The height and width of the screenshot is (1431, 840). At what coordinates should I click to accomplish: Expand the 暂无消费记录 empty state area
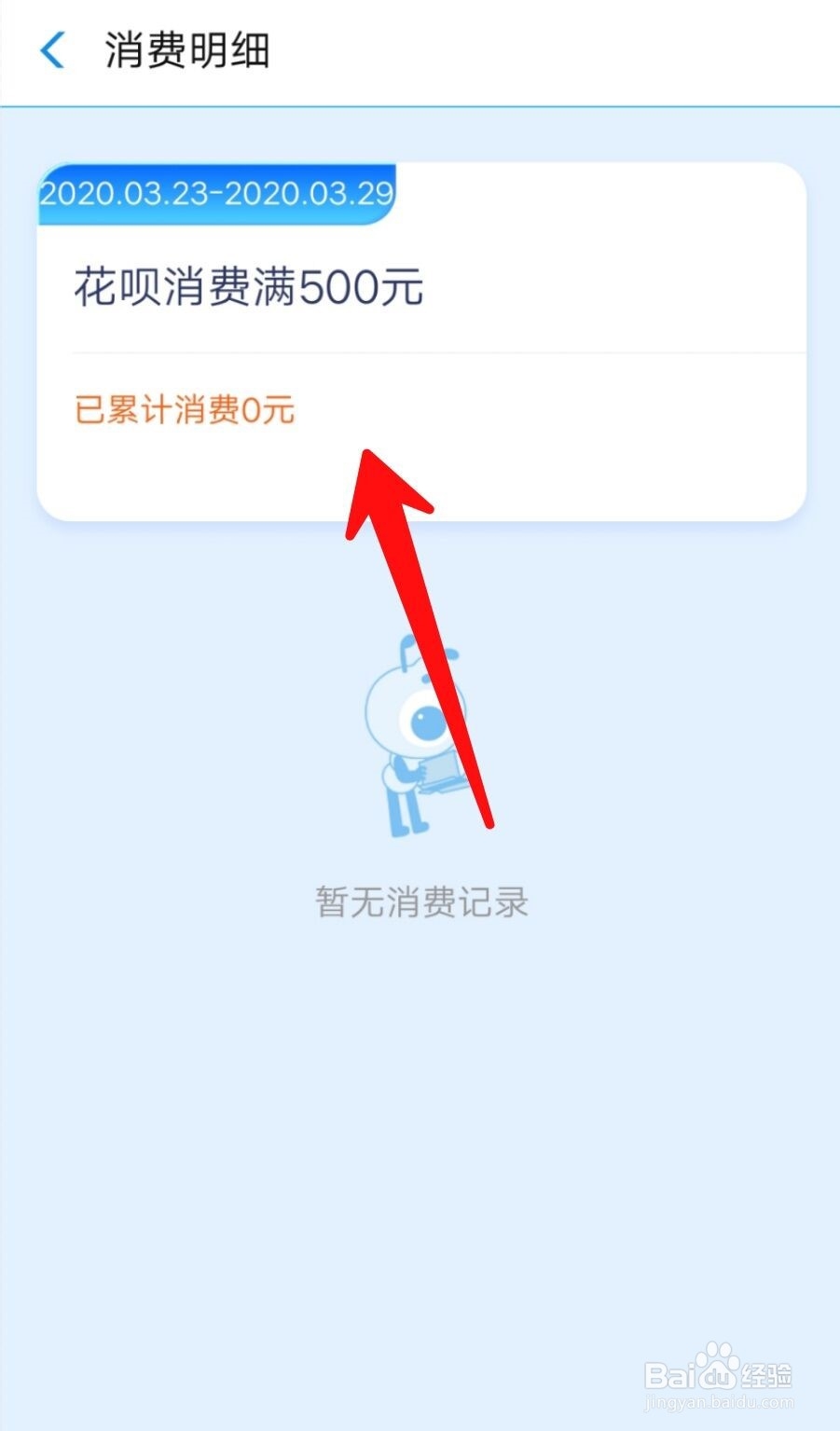420,900
